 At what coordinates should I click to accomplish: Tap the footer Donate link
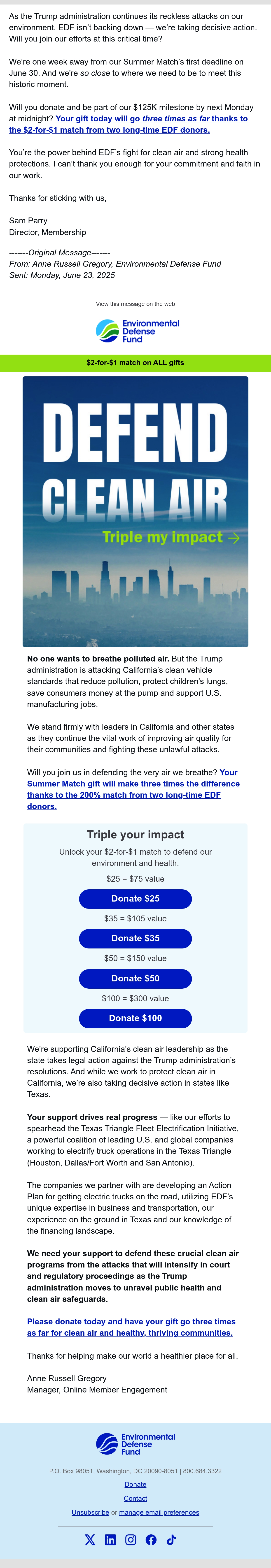[x=135, y=1485]
